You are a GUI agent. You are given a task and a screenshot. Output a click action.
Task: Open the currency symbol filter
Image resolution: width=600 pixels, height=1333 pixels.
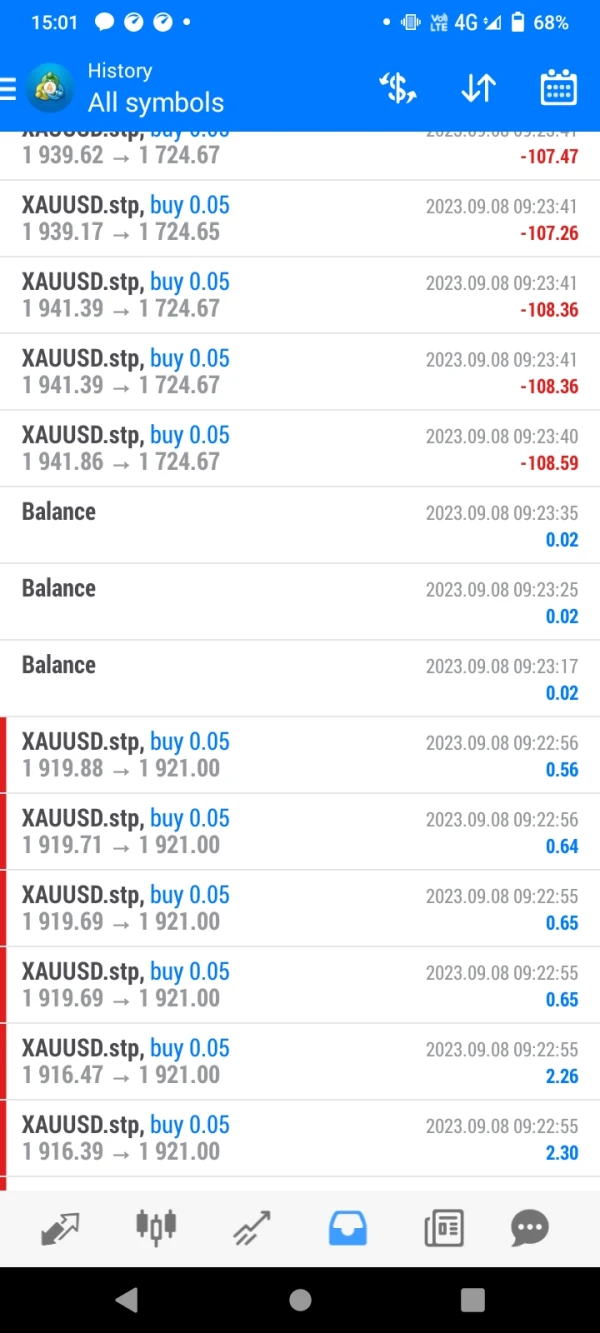398,89
